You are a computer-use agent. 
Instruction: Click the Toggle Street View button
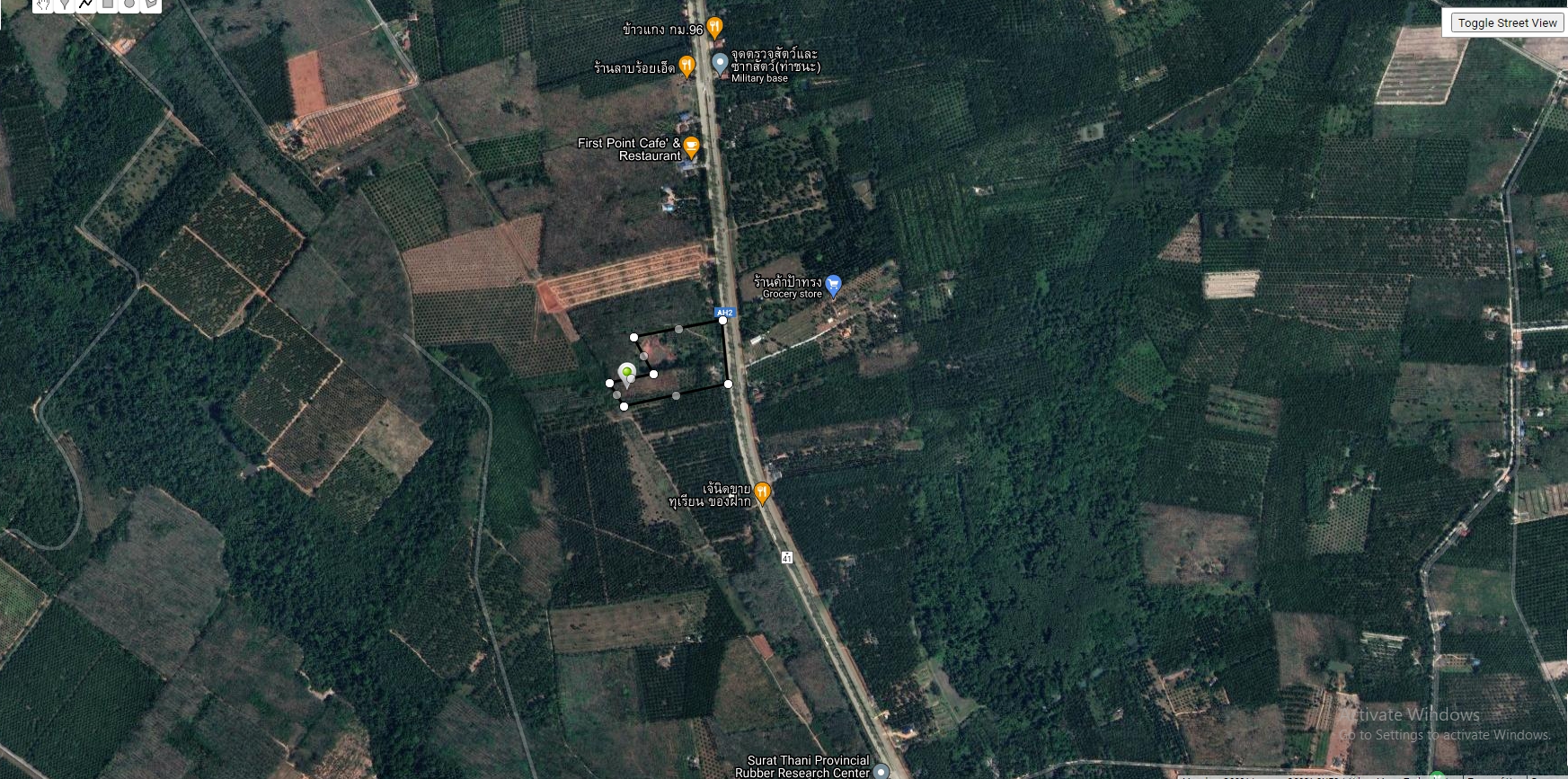tap(1507, 23)
